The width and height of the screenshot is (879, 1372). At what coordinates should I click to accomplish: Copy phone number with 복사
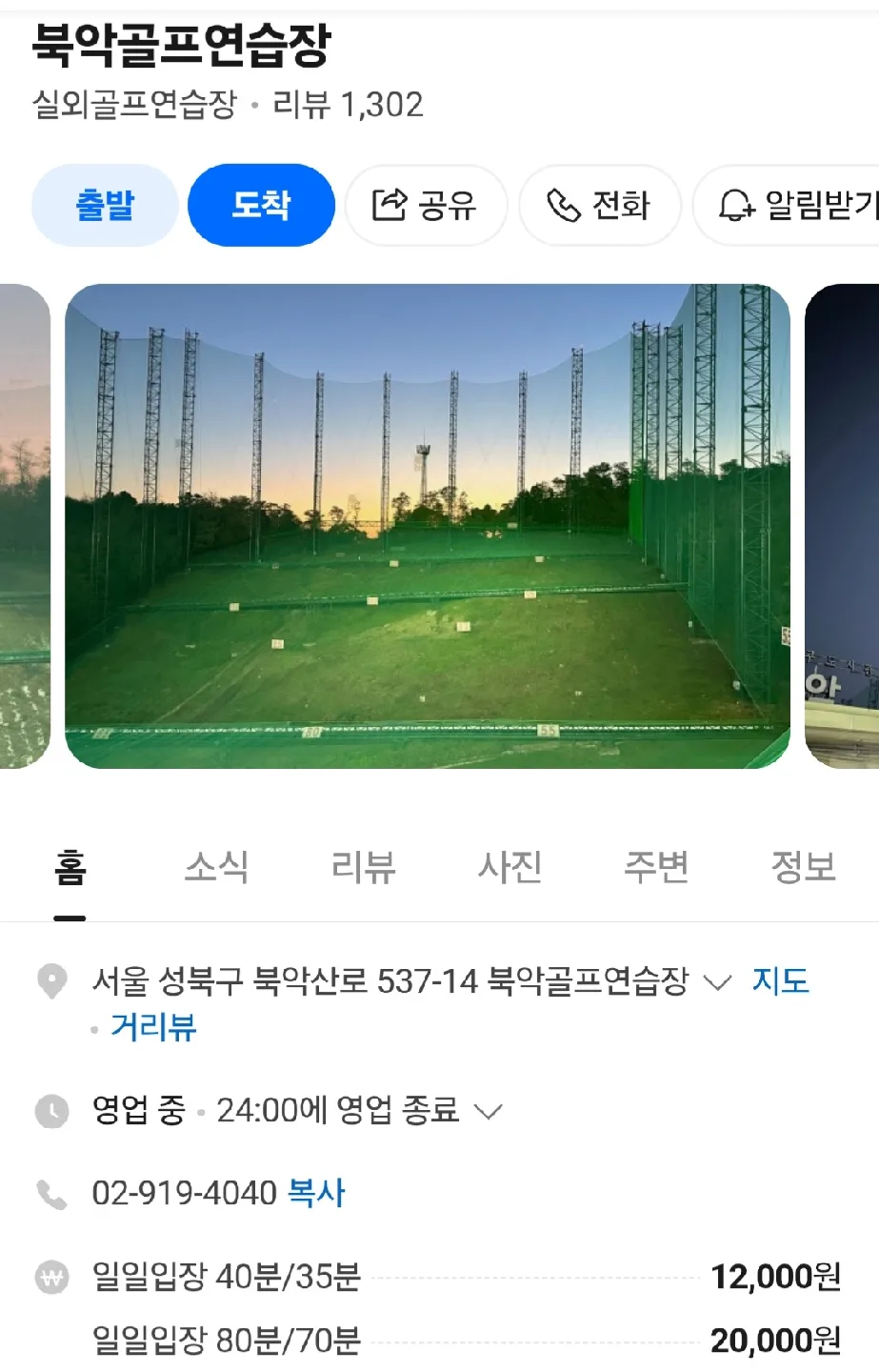[316, 1193]
